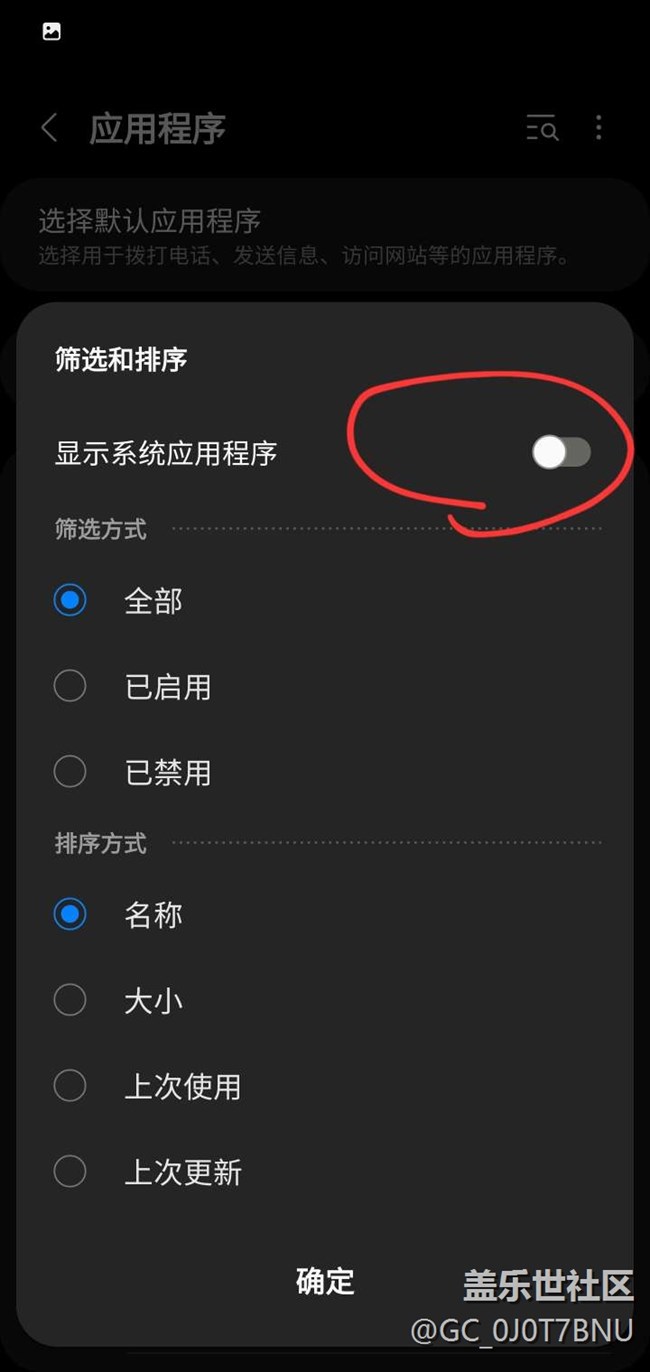The height and width of the screenshot is (1372, 650).
Task: Toggle the 显示系统应用程序 switch
Action: [x=561, y=452]
